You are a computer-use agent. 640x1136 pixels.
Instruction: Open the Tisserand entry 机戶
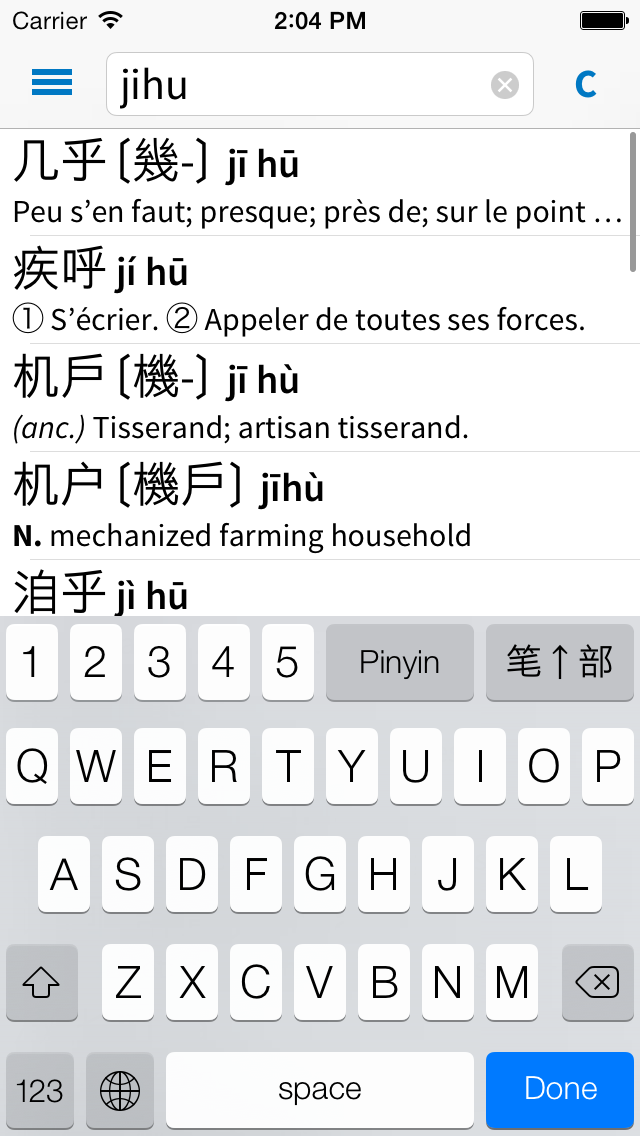click(320, 398)
